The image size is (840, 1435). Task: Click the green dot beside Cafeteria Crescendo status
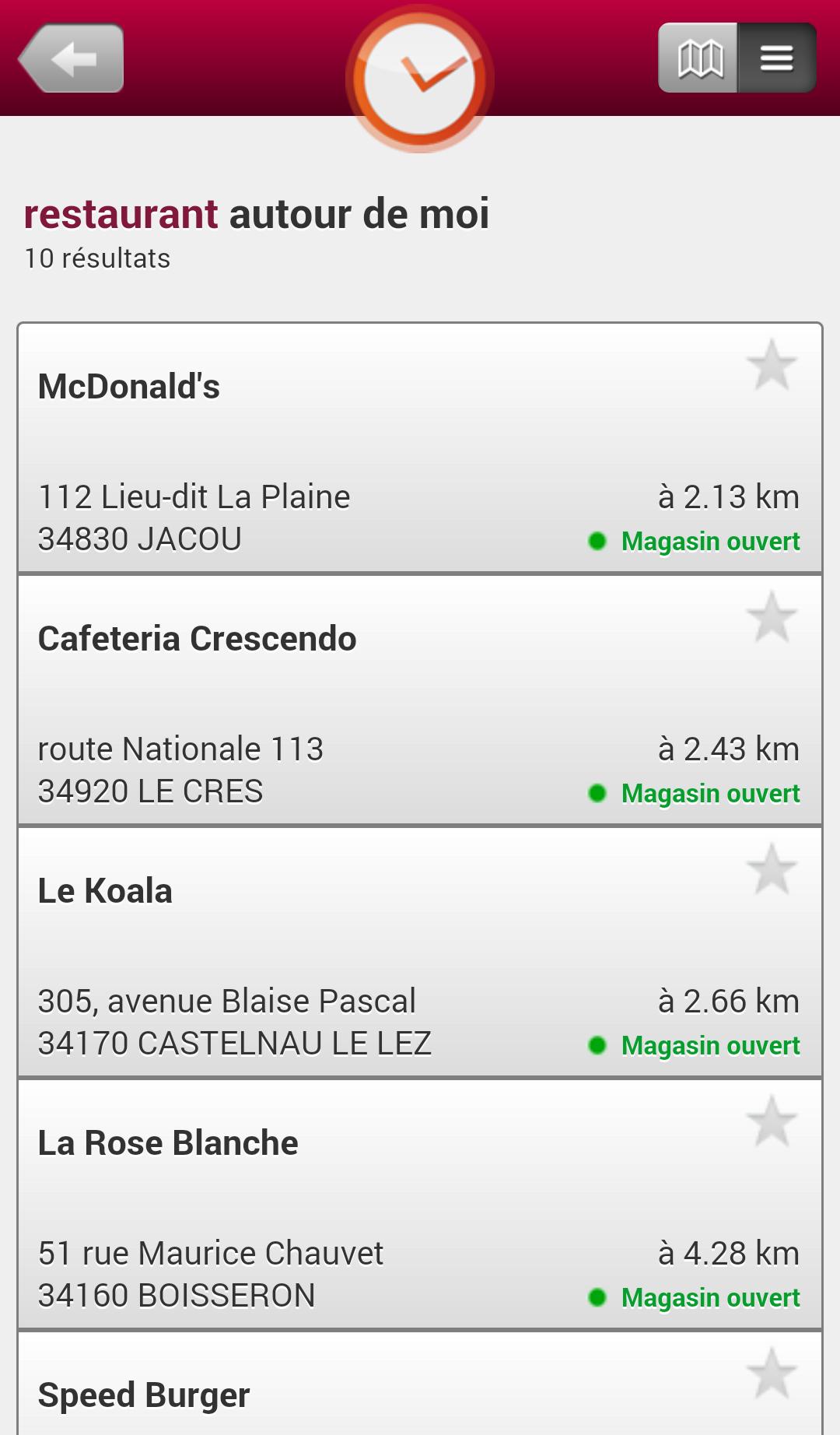pos(597,794)
